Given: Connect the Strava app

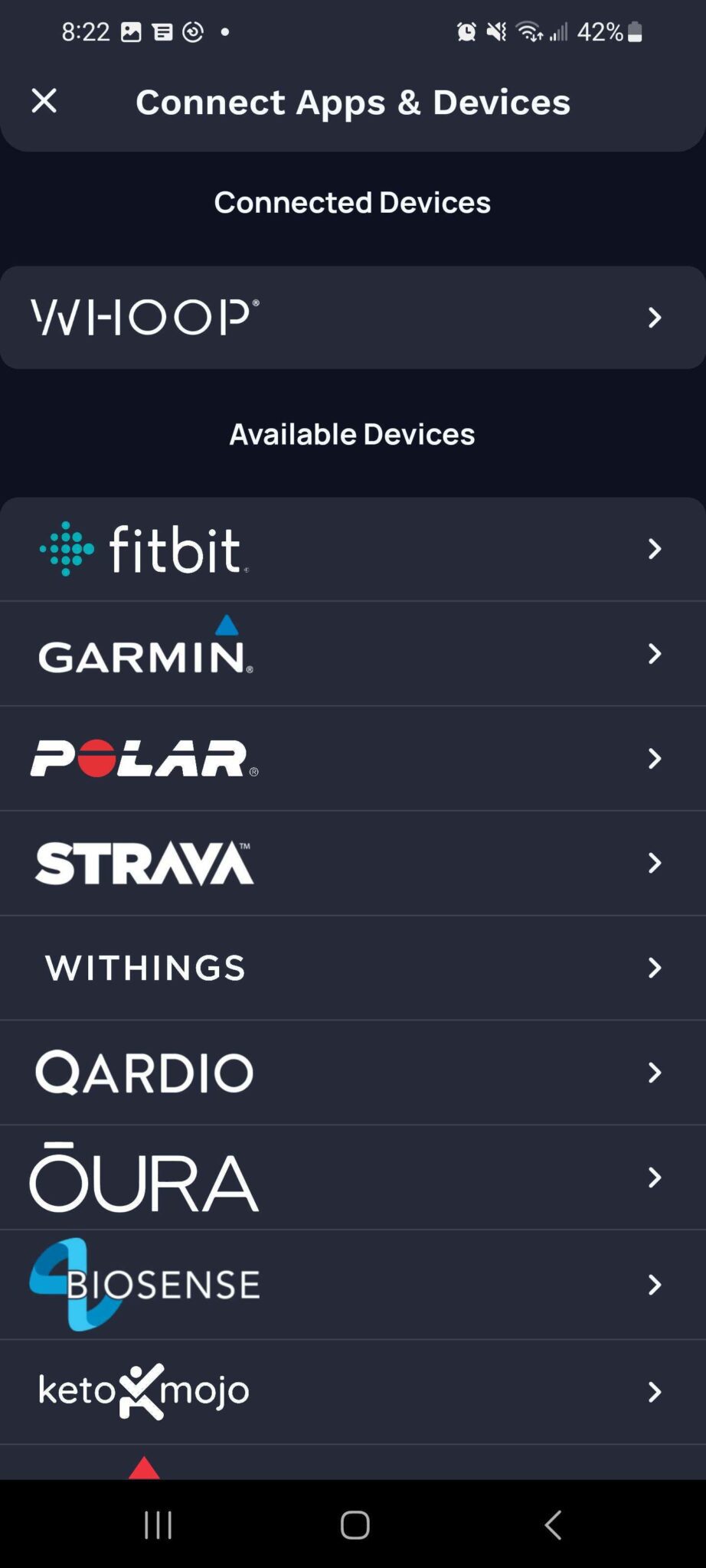Looking at the screenshot, I should click(x=352, y=863).
